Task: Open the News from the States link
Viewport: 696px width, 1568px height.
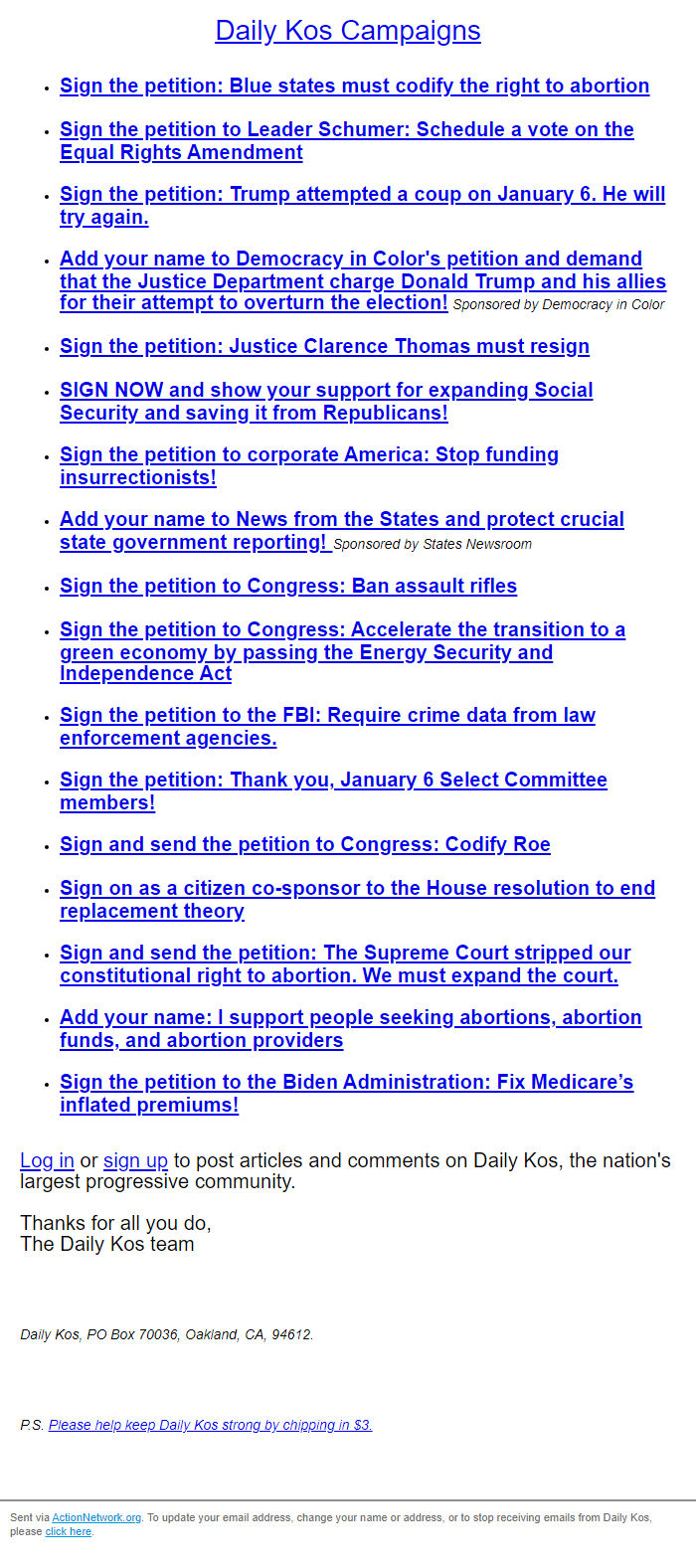Action: click(x=342, y=530)
